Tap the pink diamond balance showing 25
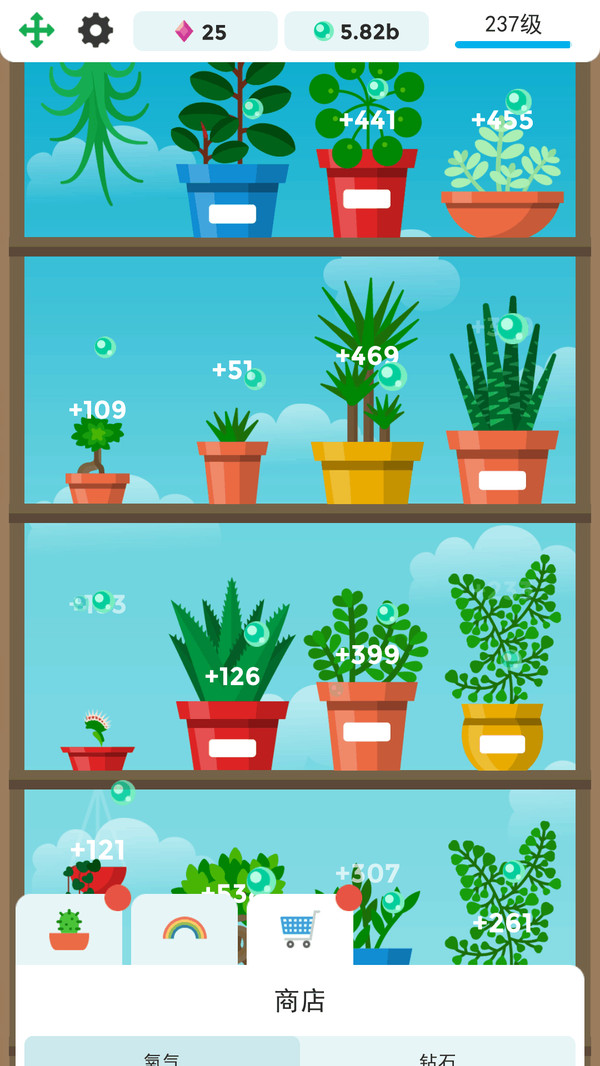This screenshot has height=1066, width=600. point(205,32)
